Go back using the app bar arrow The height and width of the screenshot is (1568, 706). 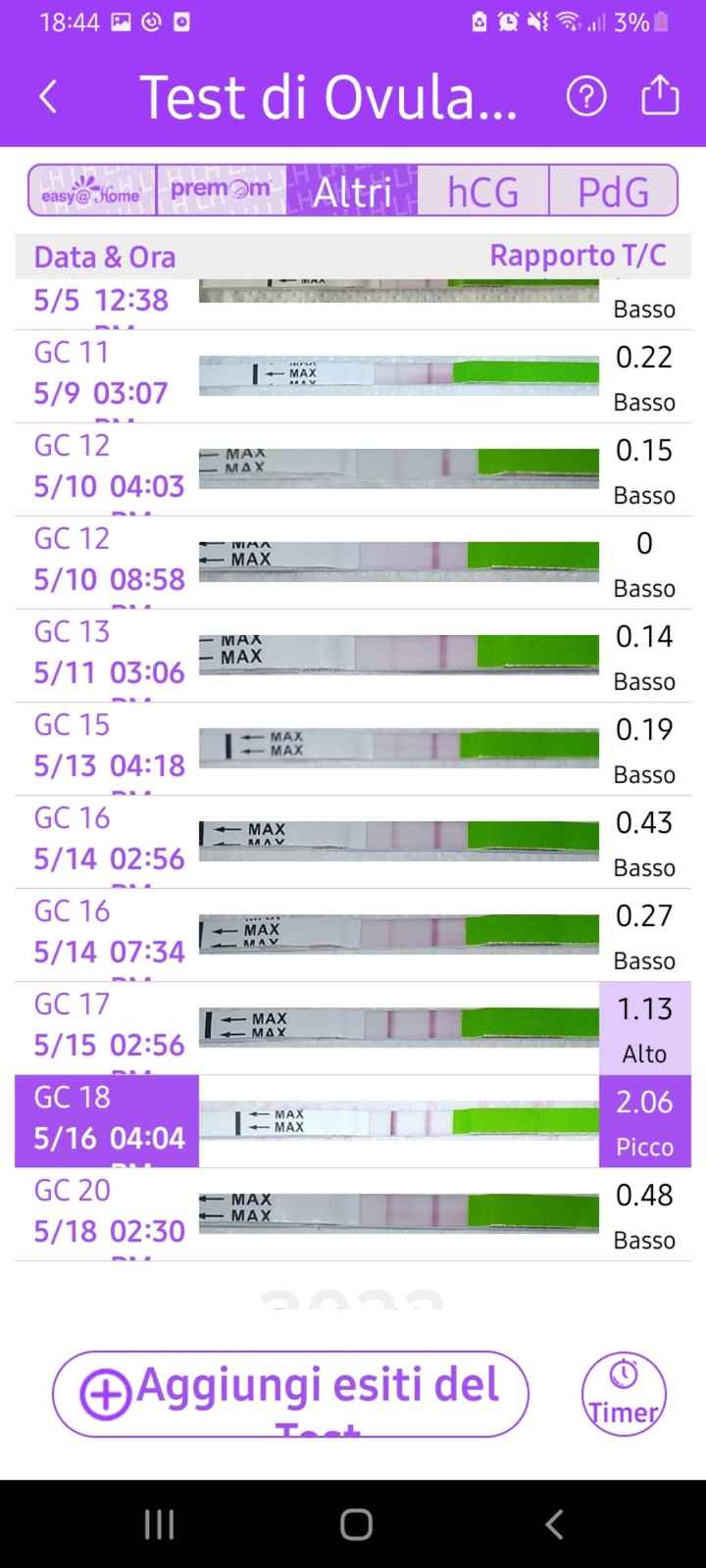pyautogui.click(x=48, y=96)
